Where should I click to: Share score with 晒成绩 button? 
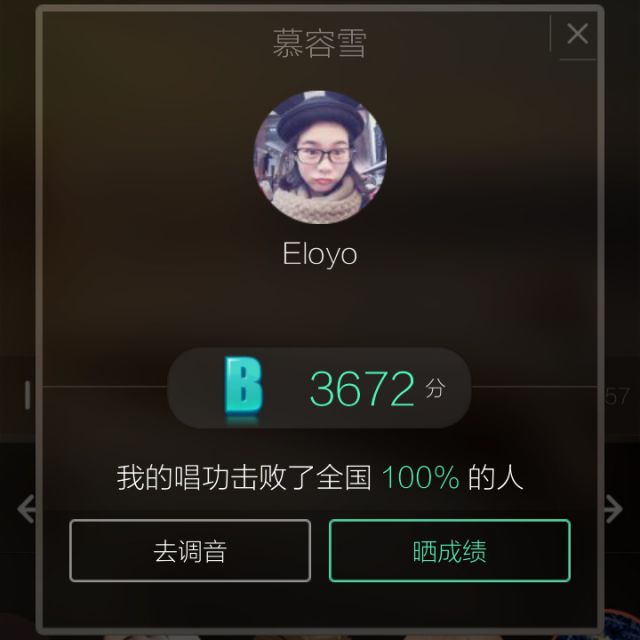449,550
